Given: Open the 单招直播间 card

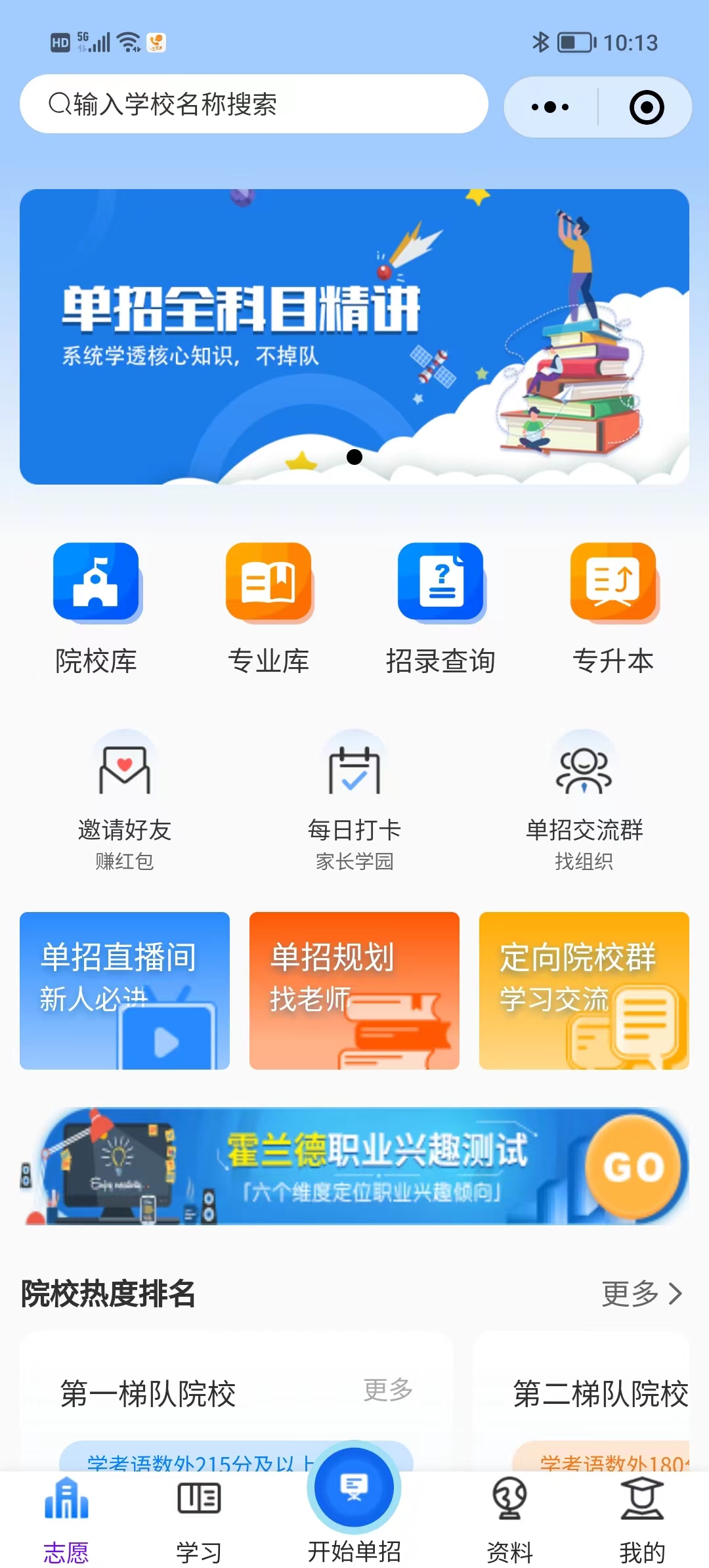Looking at the screenshot, I should (125, 990).
